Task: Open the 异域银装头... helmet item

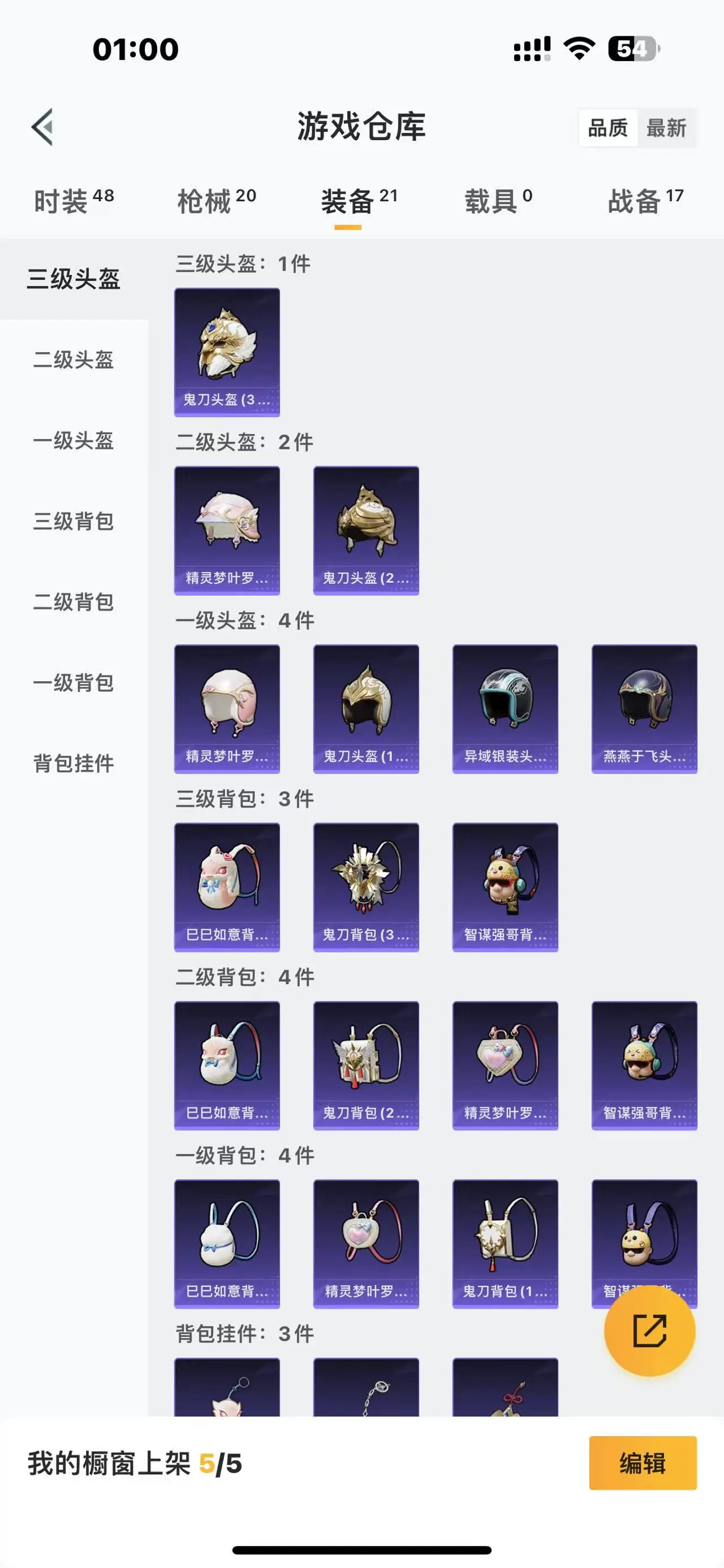Action: [x=505, y=708]
